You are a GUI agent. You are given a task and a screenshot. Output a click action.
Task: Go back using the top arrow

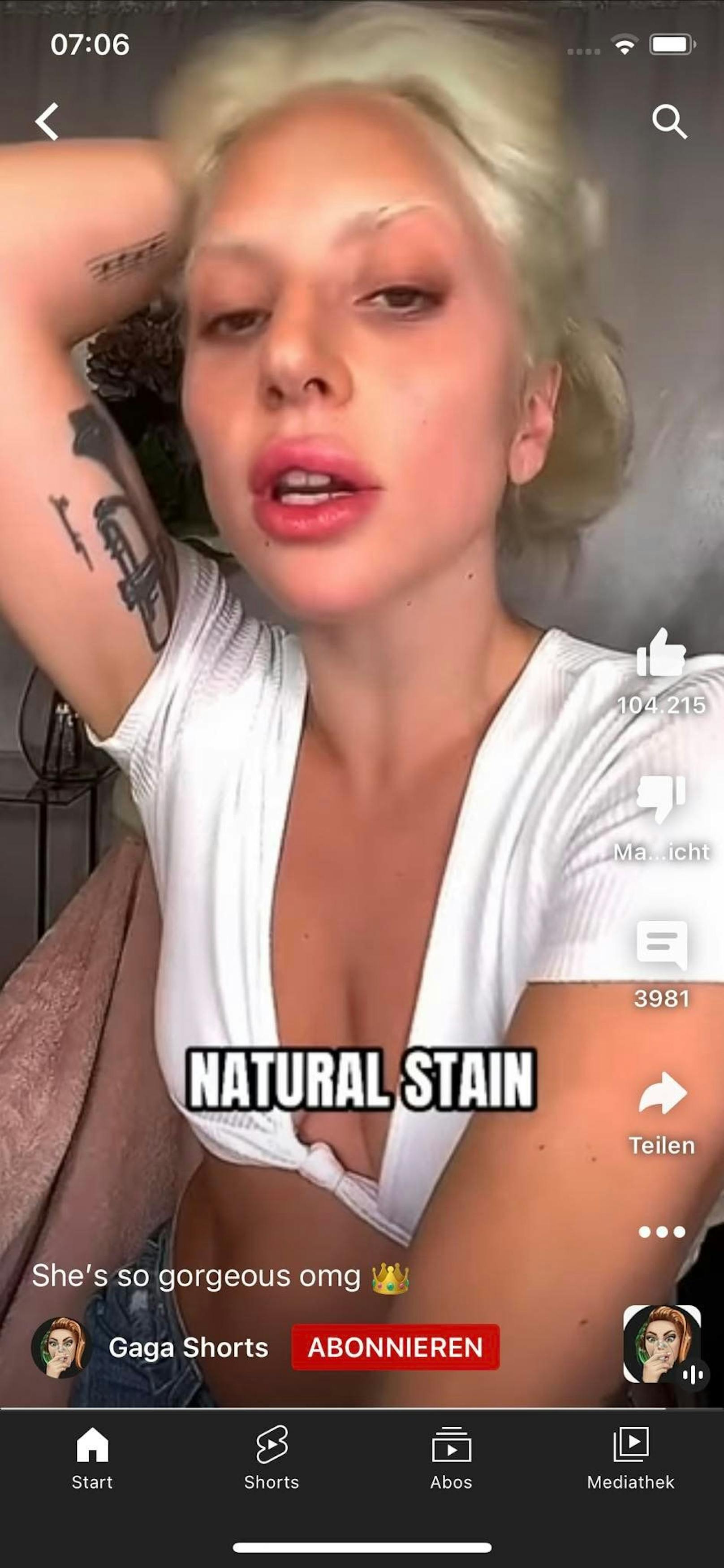tap(47, 121)
